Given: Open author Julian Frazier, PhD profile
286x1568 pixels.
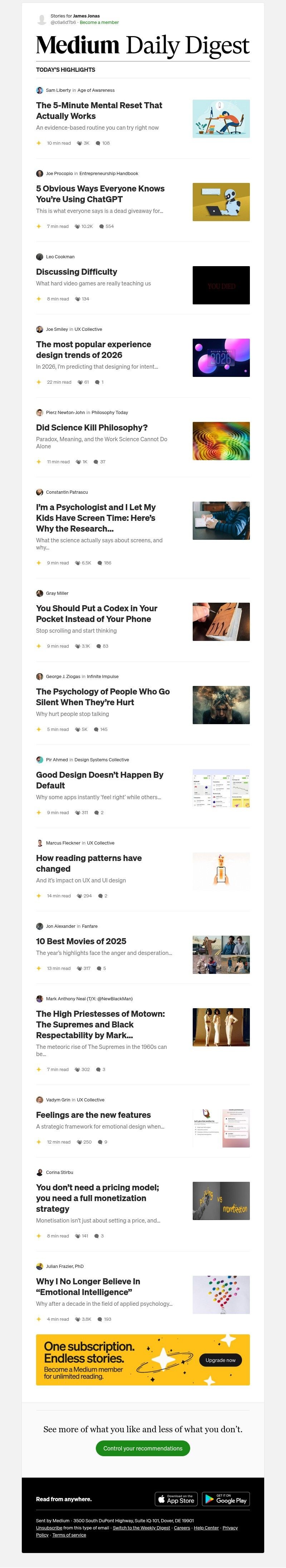Looking at the screenshot, I should point(64,1266).
